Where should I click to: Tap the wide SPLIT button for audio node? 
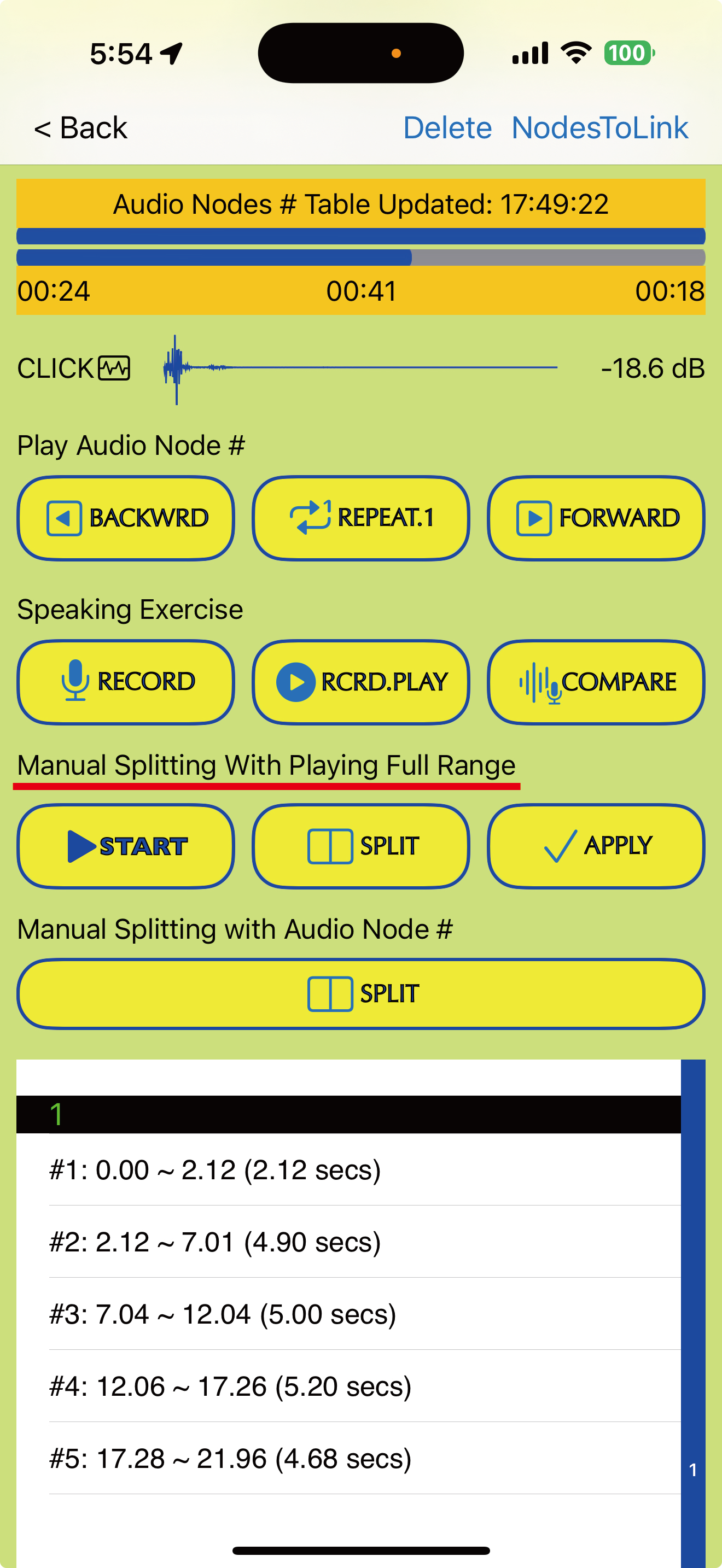pyautogui.click(x=360, y=994)
